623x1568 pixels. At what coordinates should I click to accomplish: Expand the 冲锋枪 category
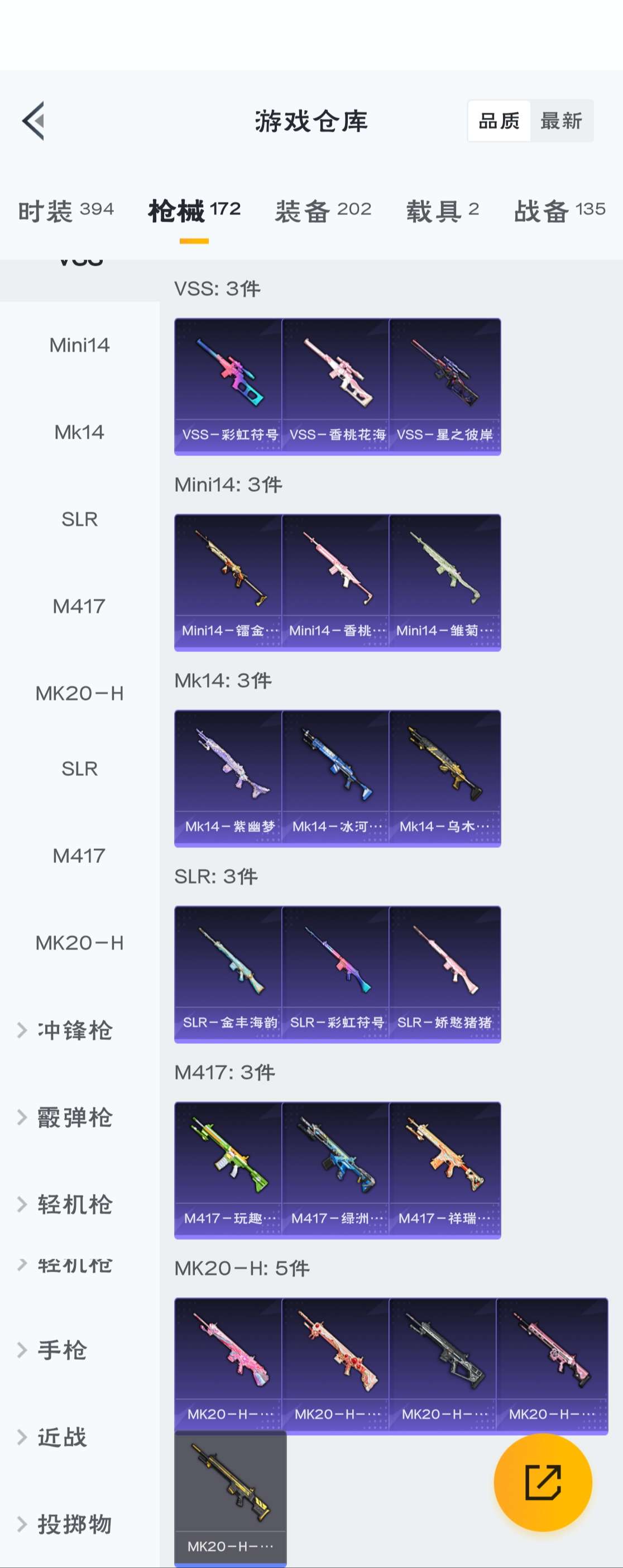(x=74, y=1030)
